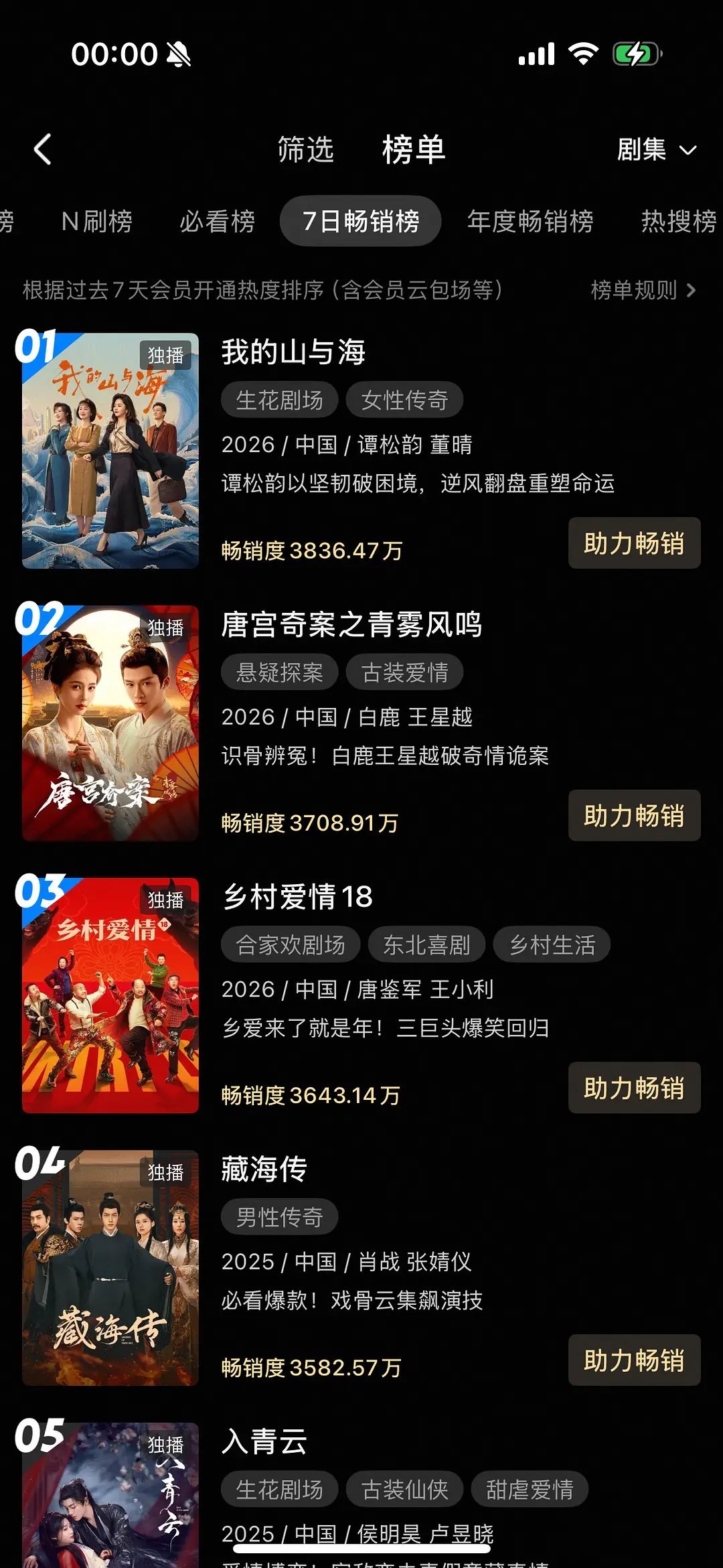
Task: Select the 7日畅销榜 tab
Action: point(361,221)
